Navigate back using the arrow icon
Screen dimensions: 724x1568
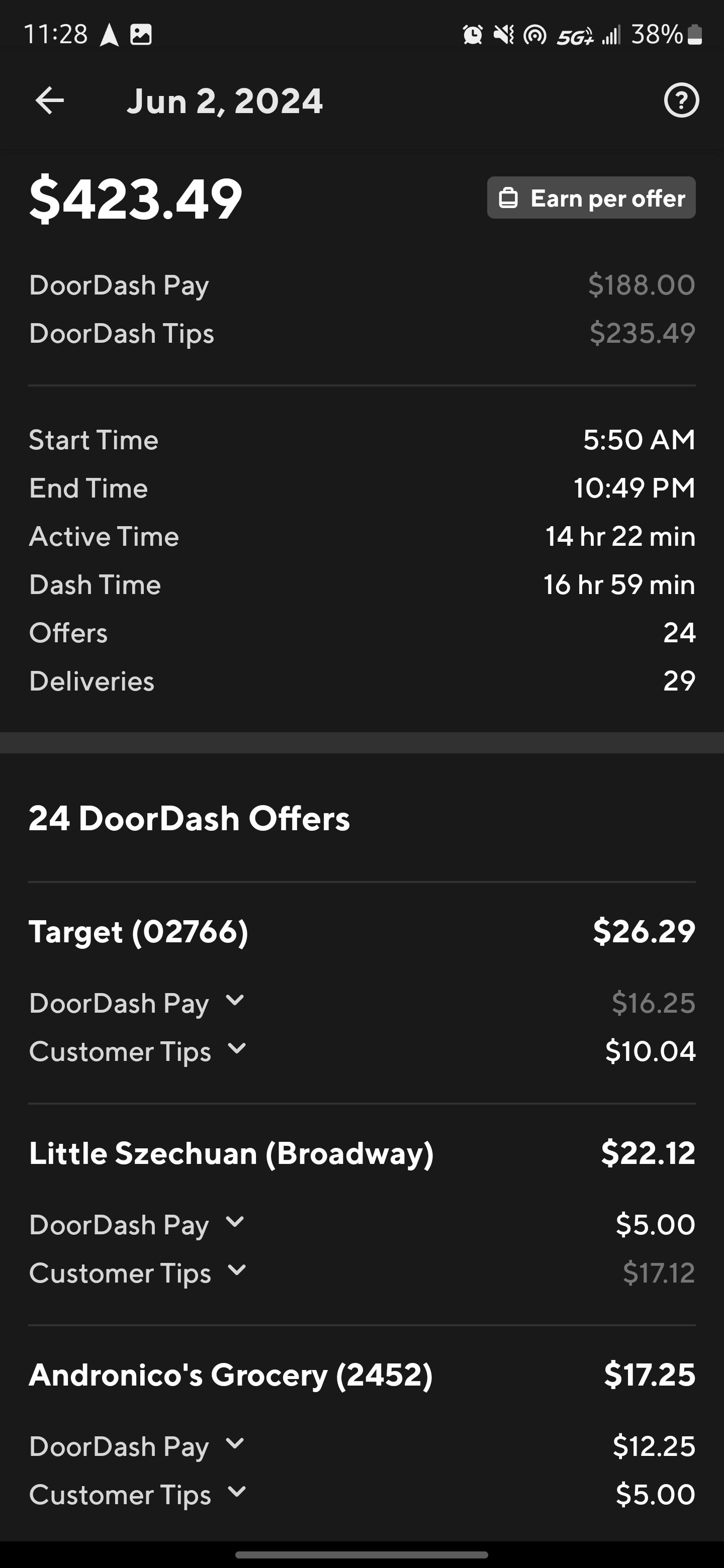(x=48, y=100)
